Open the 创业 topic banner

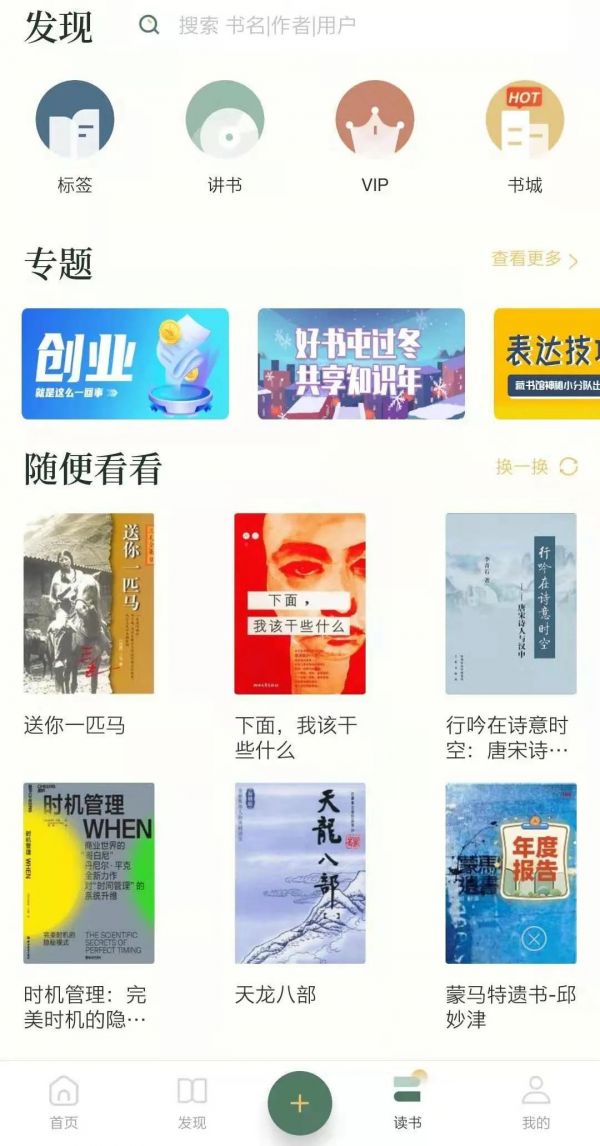pyautogui.click(x=125, y=364)
